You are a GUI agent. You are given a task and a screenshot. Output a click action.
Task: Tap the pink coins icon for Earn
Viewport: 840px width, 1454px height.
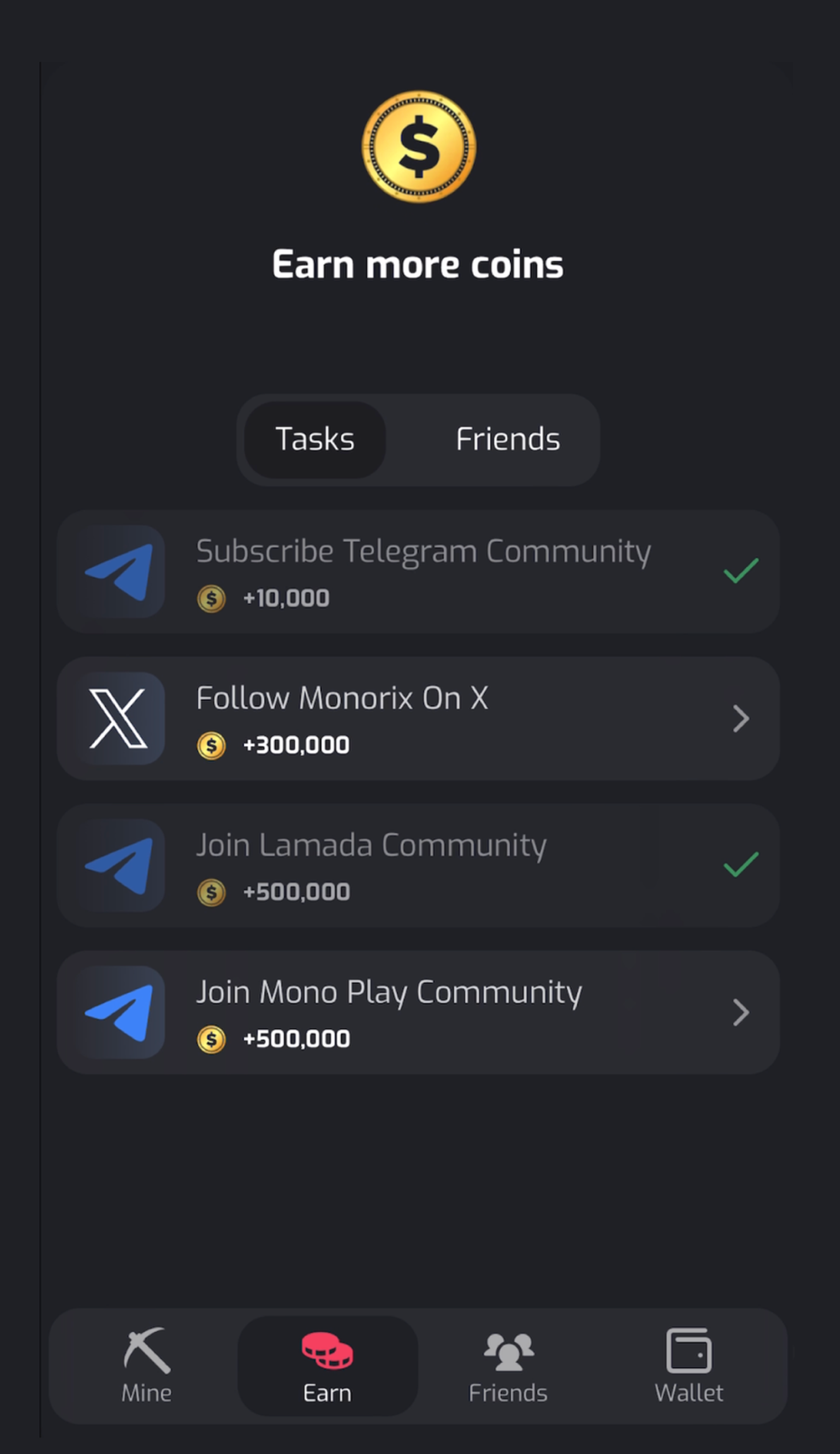[327, 1350]
